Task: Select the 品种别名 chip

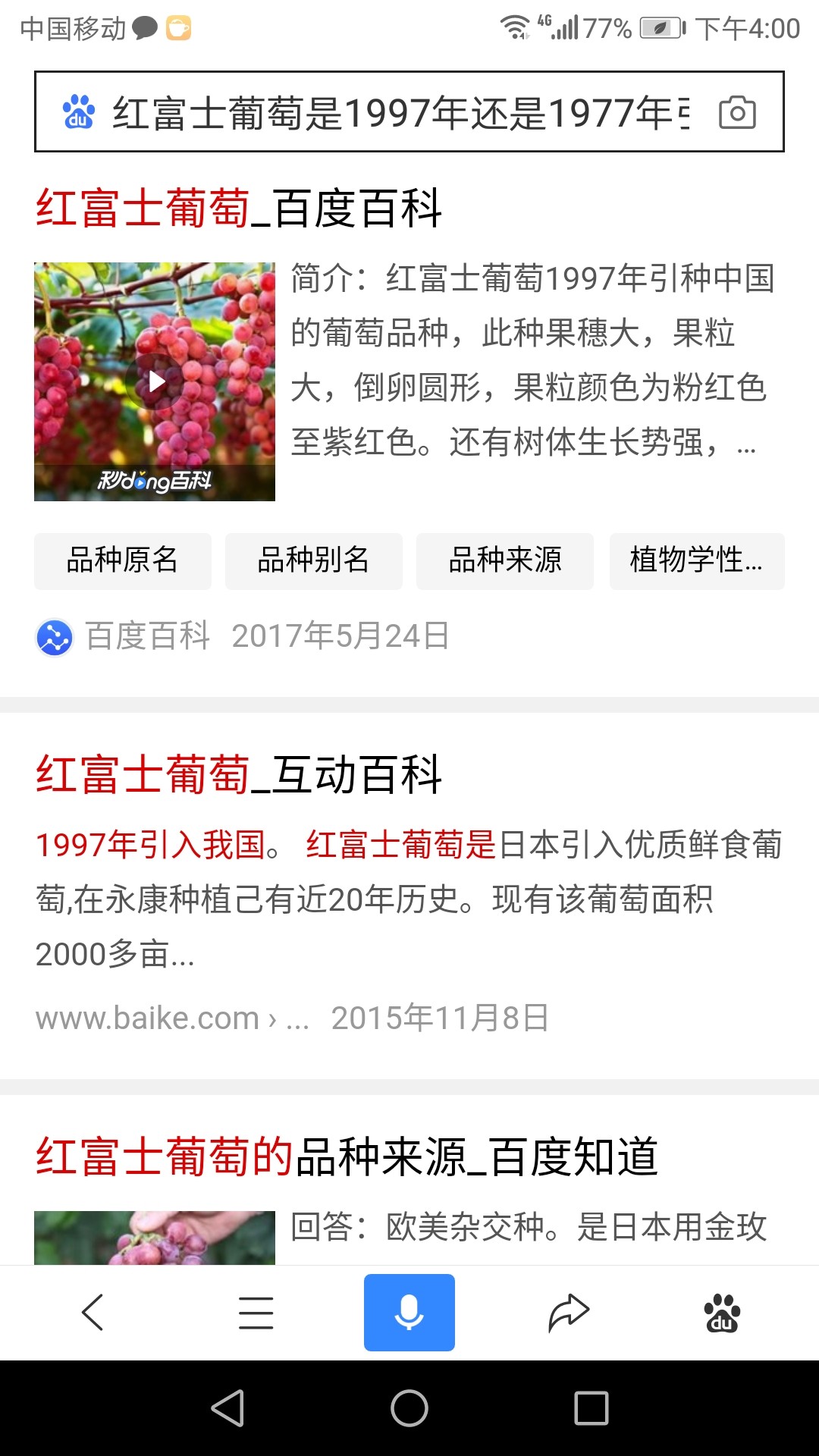Action: click(x=314, y=560)
